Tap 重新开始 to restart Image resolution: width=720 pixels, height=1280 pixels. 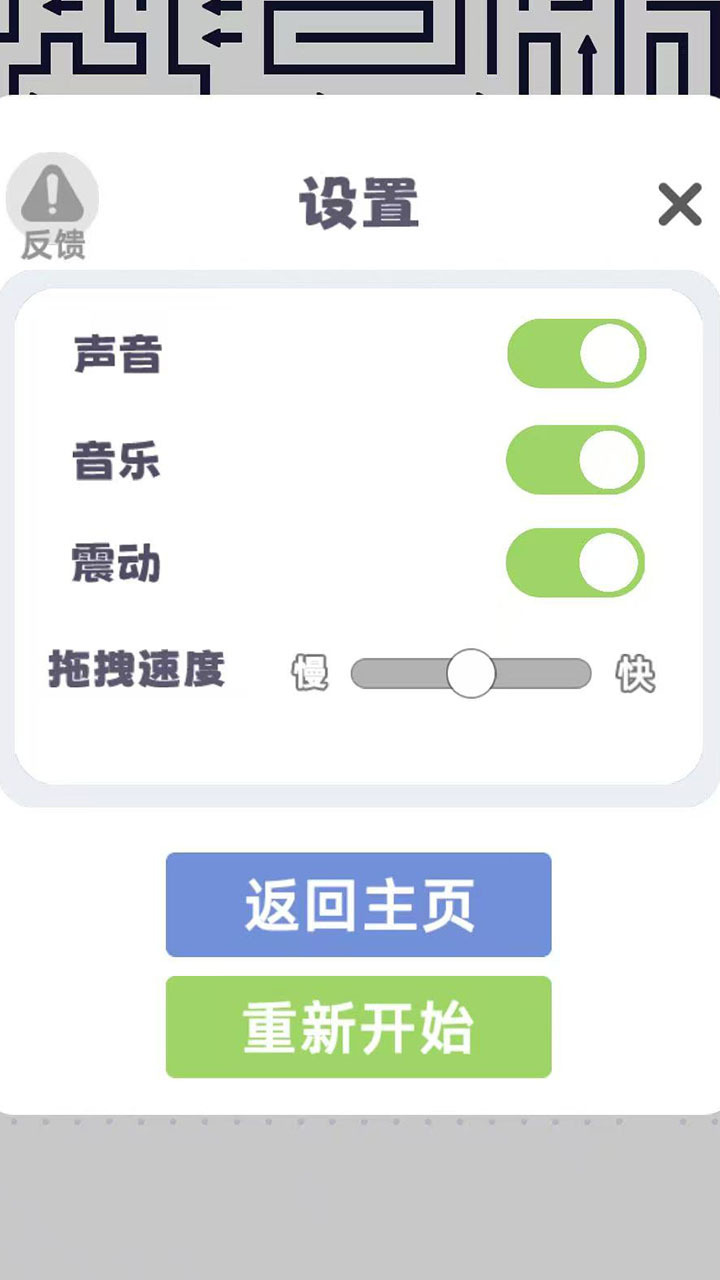358,1027
